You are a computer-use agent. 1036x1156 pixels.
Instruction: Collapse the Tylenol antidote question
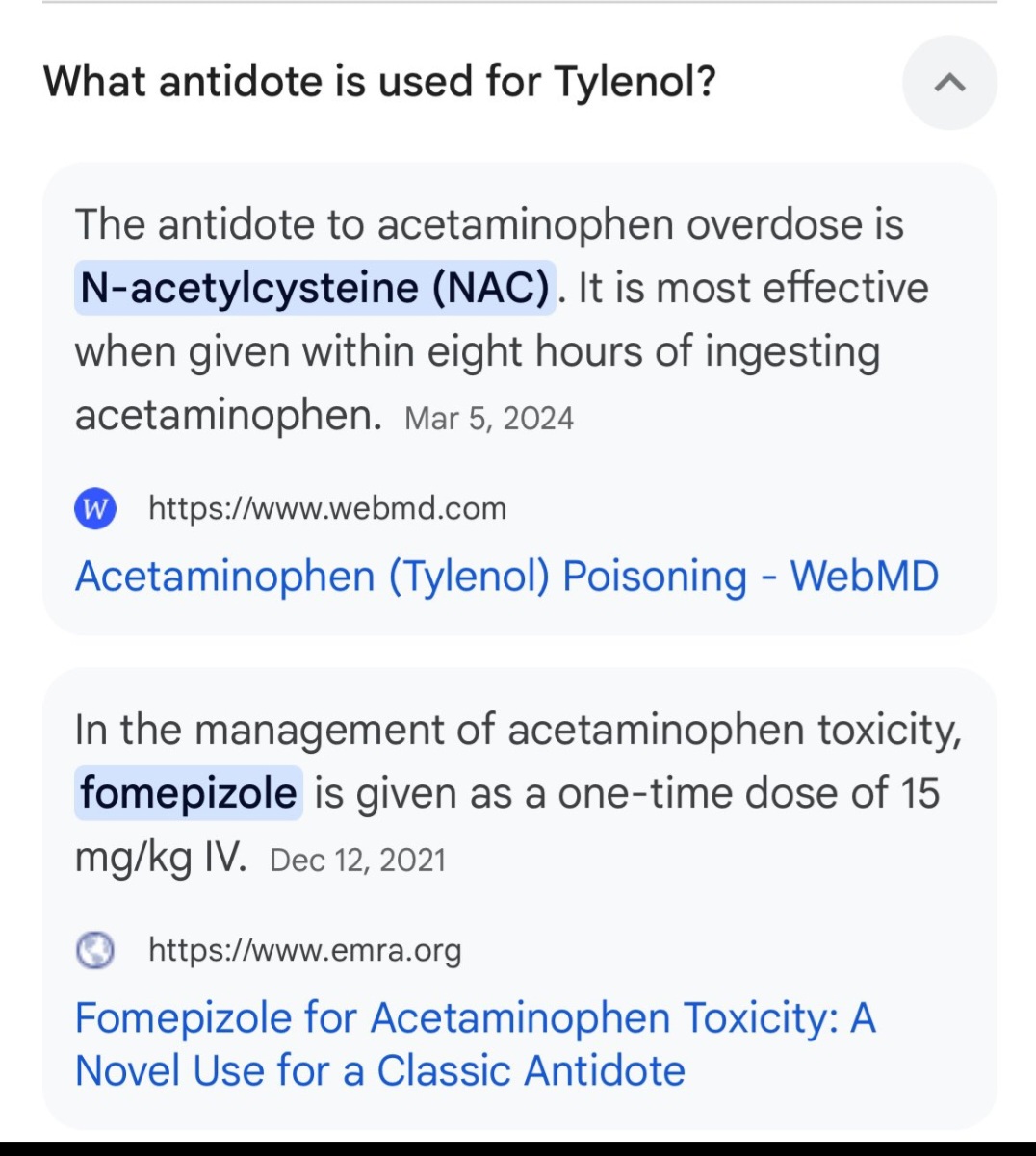tap(948, 83)
